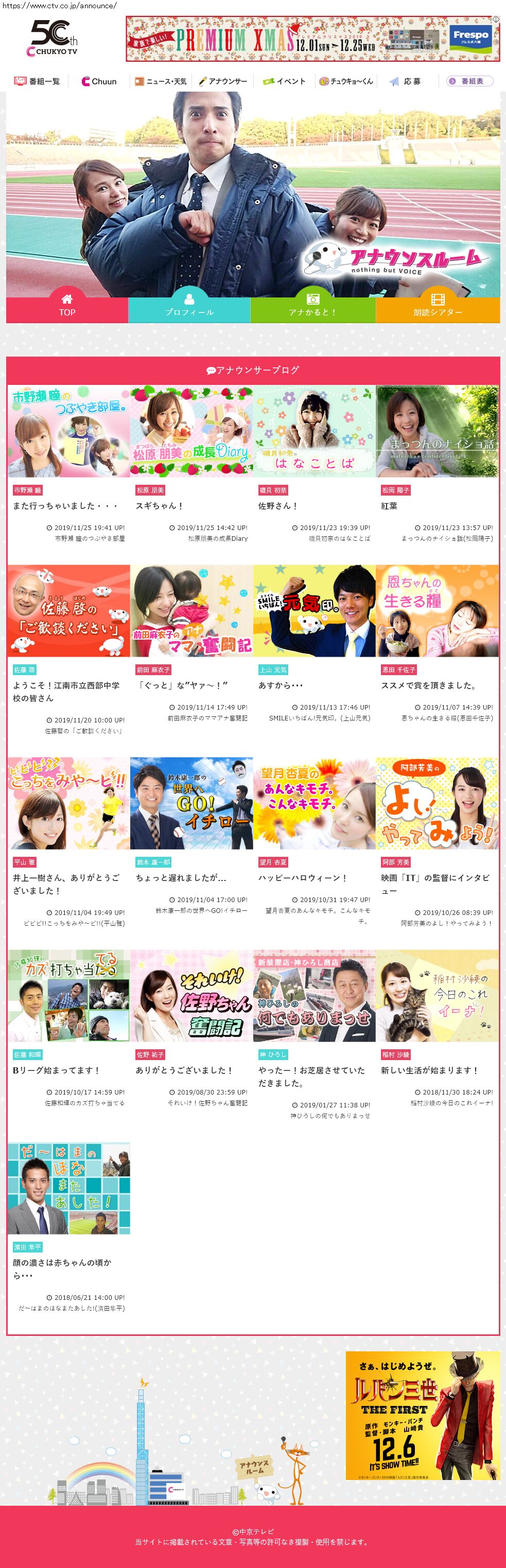Open 応募 page
The image size is (506, 1568).
[405, 81]
